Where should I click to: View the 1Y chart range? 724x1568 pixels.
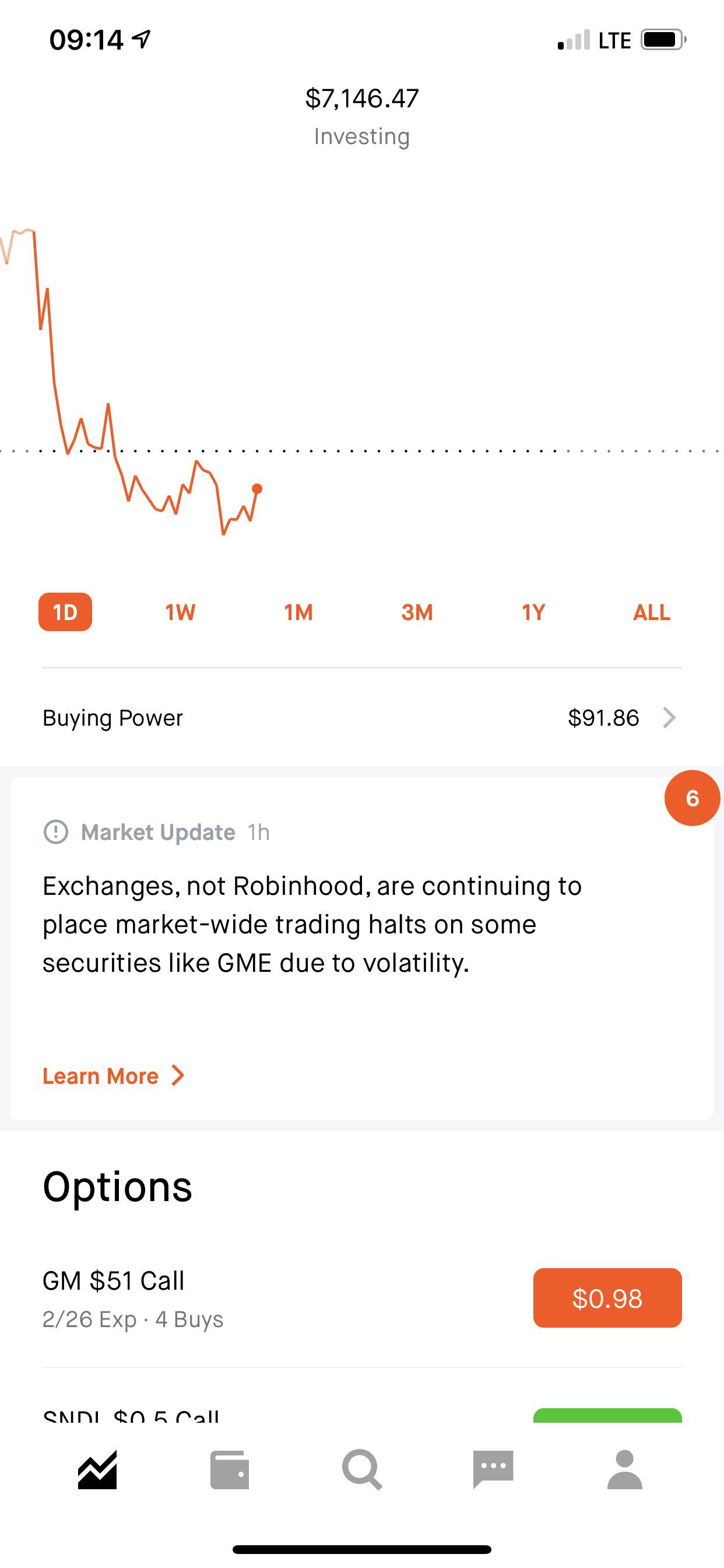(533, 612)
